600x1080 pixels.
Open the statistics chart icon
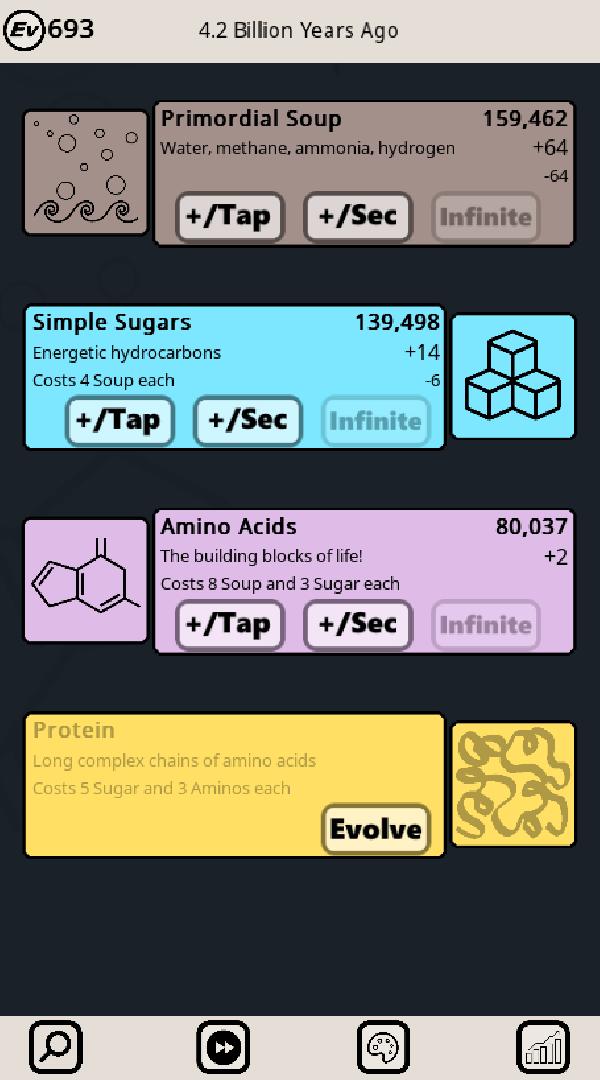(543, 1047)
